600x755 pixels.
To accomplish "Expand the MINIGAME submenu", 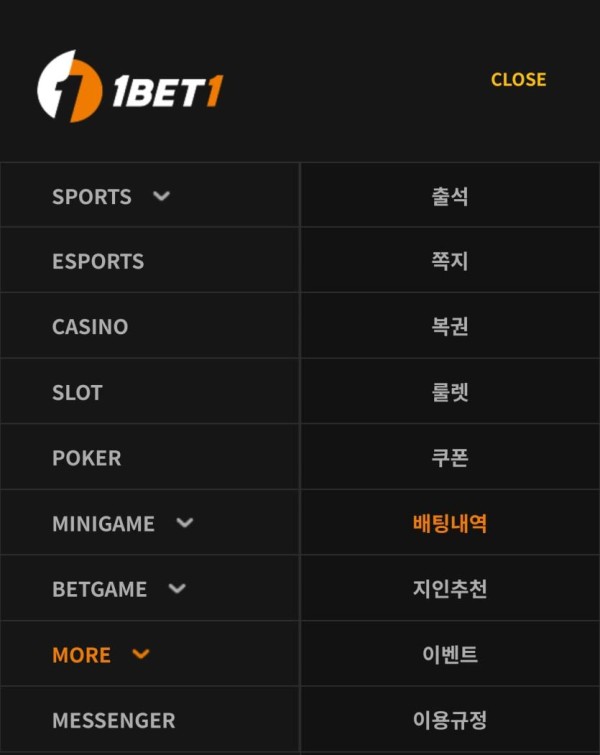I will coord(122,523).
